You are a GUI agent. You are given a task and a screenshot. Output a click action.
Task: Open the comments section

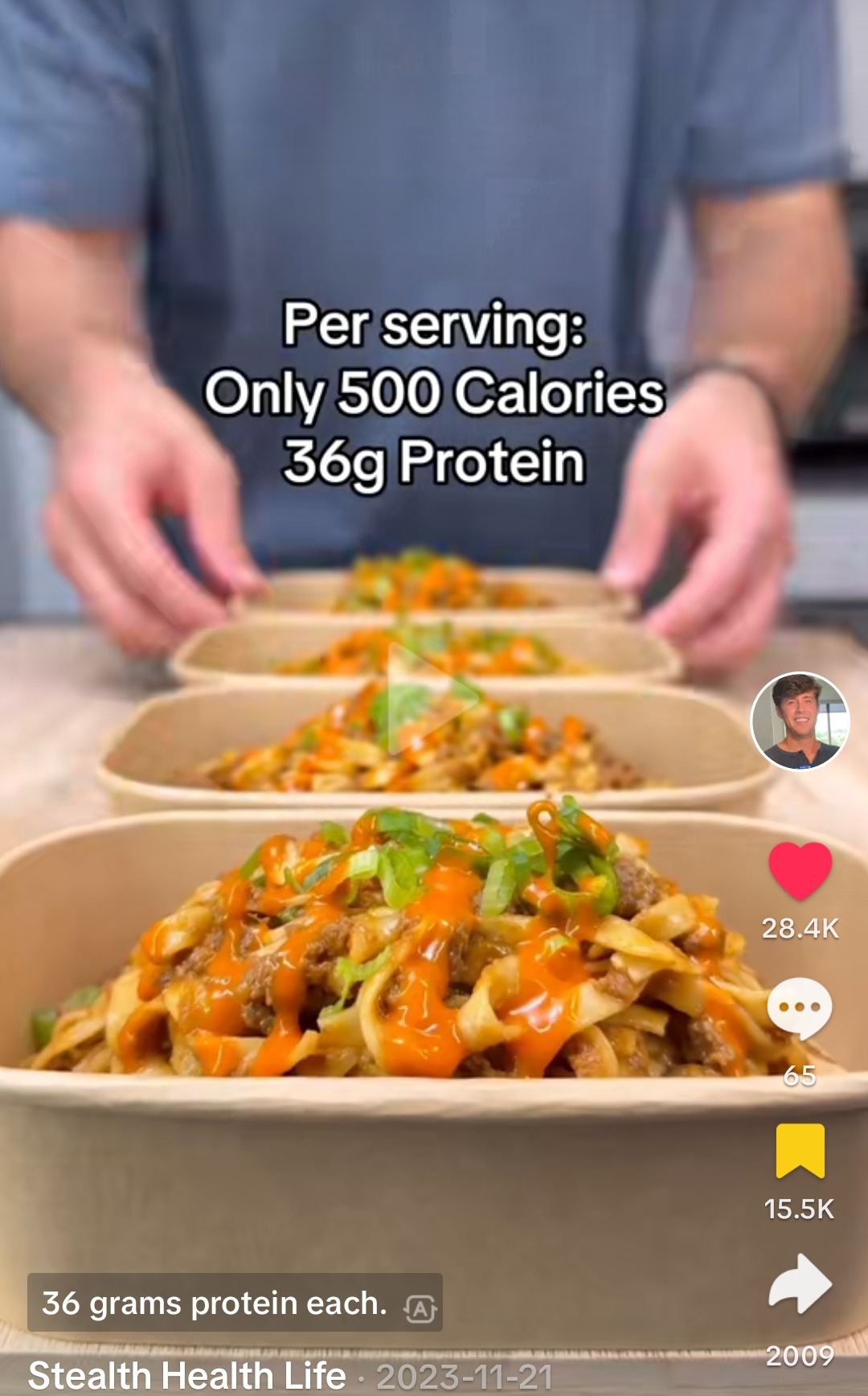(x=800, y=1008)
